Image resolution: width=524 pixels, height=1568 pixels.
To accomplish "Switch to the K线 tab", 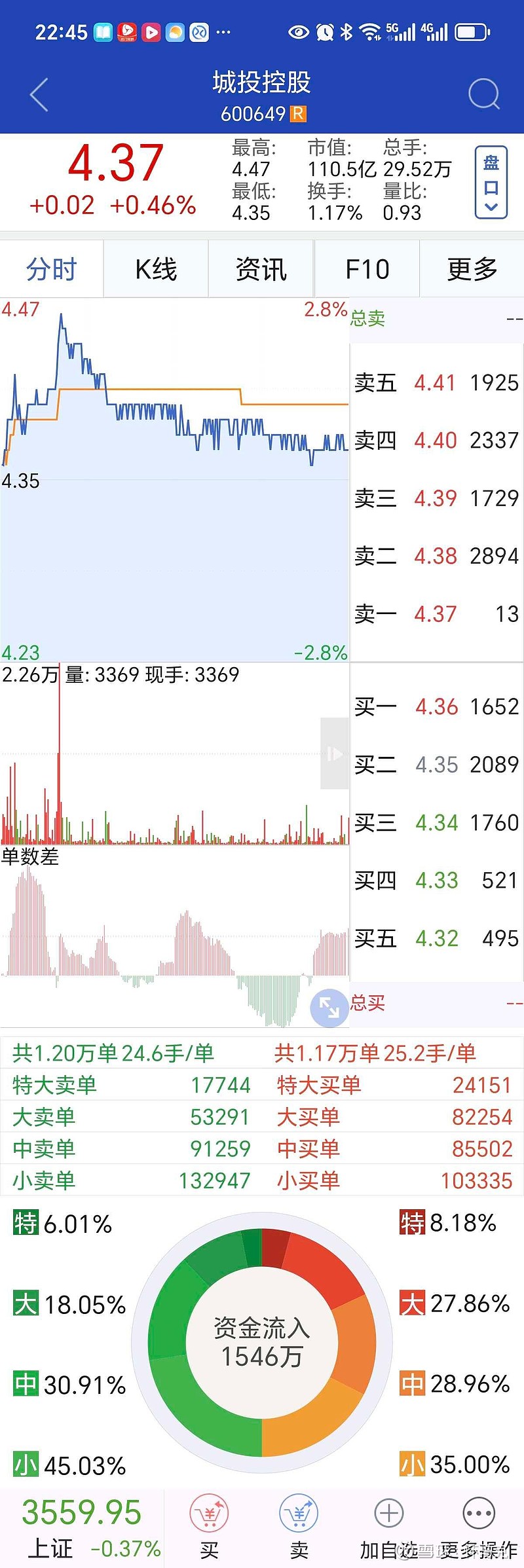I will [x=155, y=268].
